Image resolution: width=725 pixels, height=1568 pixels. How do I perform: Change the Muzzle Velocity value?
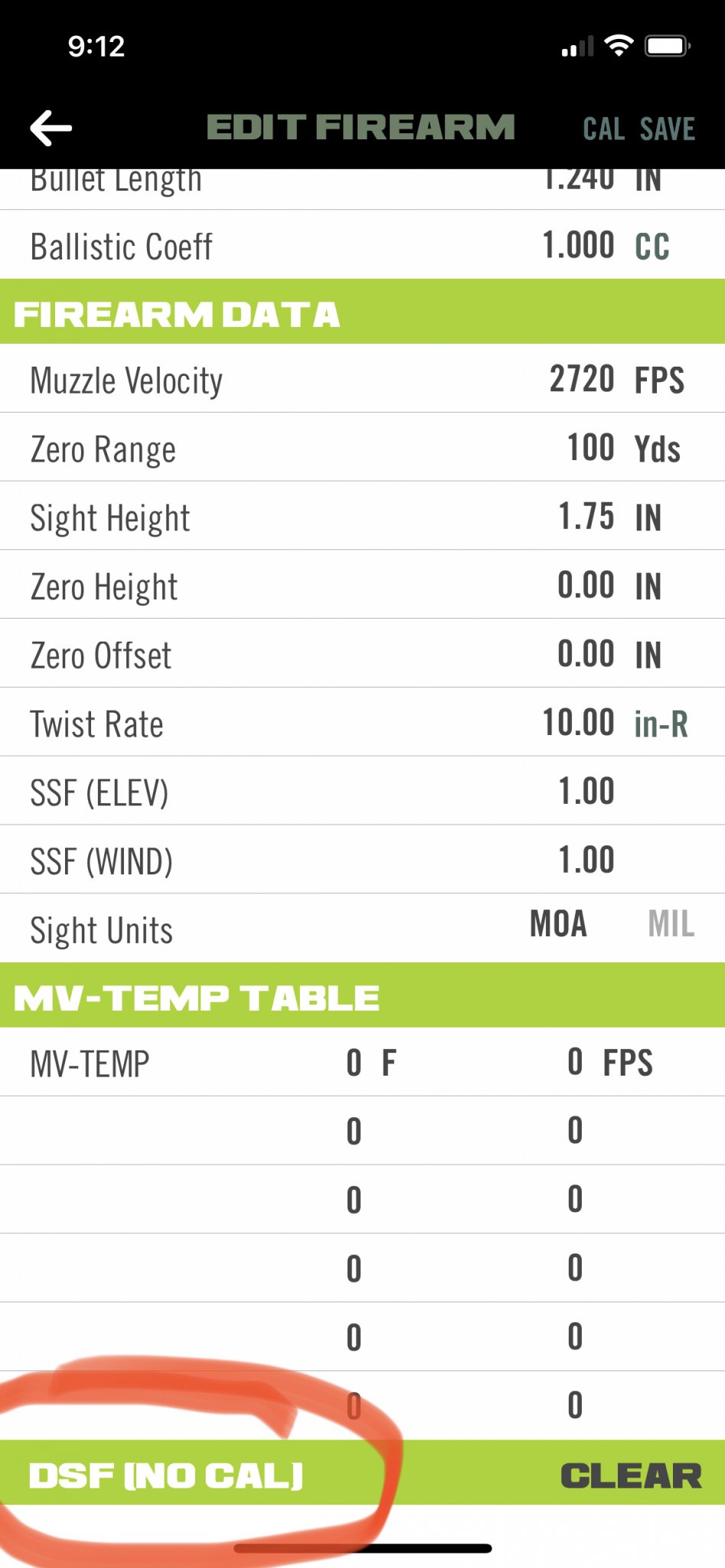click(582, 380)
